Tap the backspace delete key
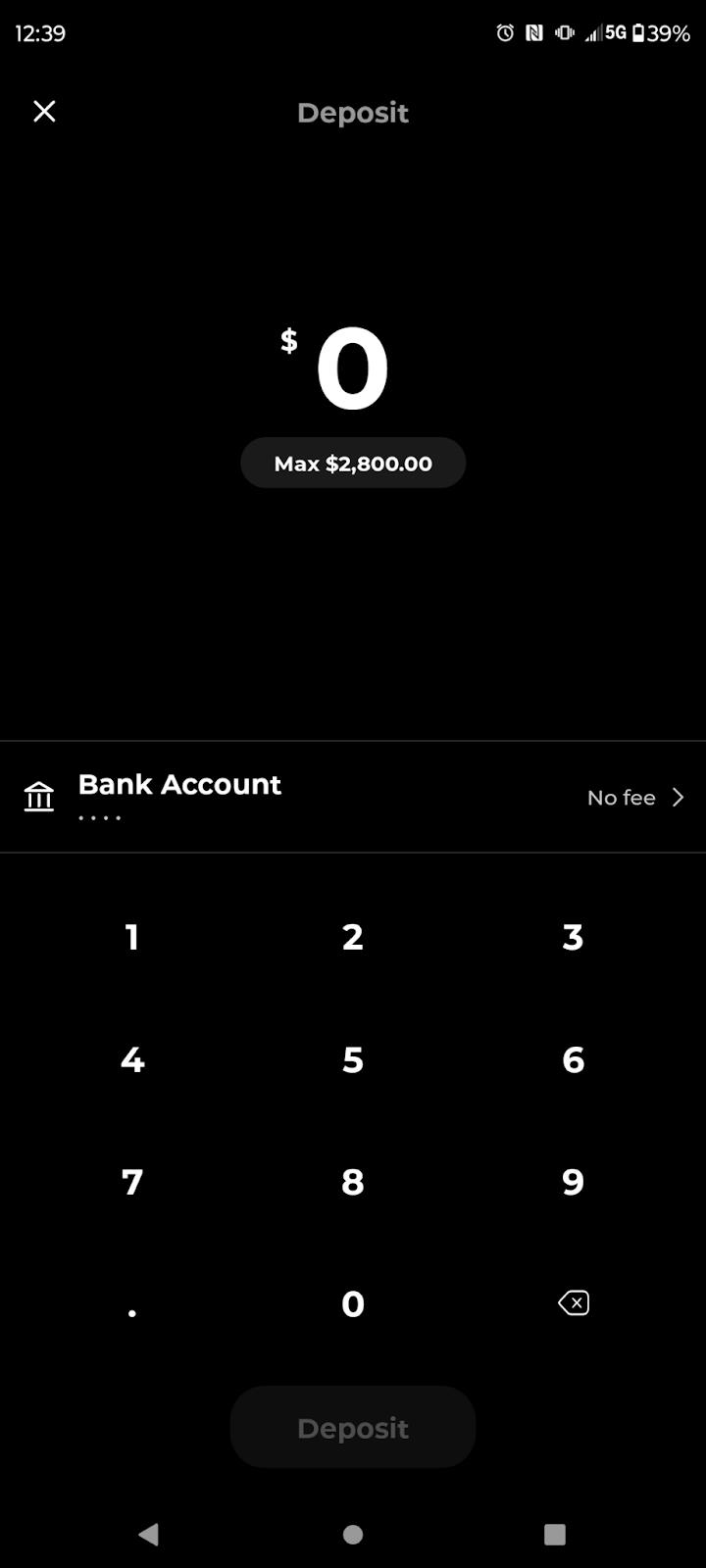The image size is (706, 1568). (574, 1303)
